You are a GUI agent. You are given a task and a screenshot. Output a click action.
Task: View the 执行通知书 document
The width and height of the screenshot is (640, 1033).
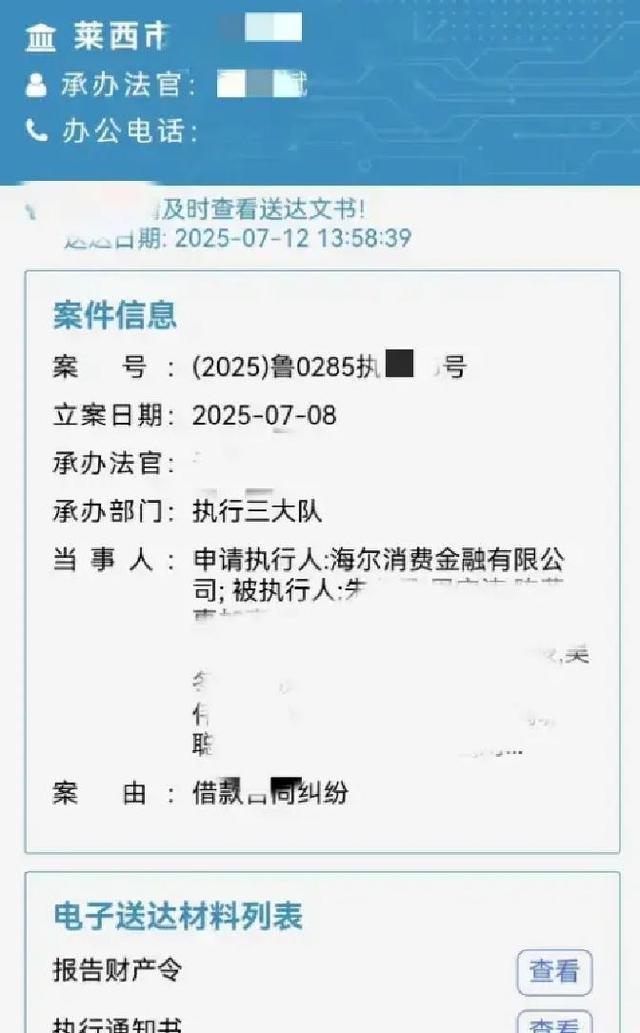[554, 1024]
